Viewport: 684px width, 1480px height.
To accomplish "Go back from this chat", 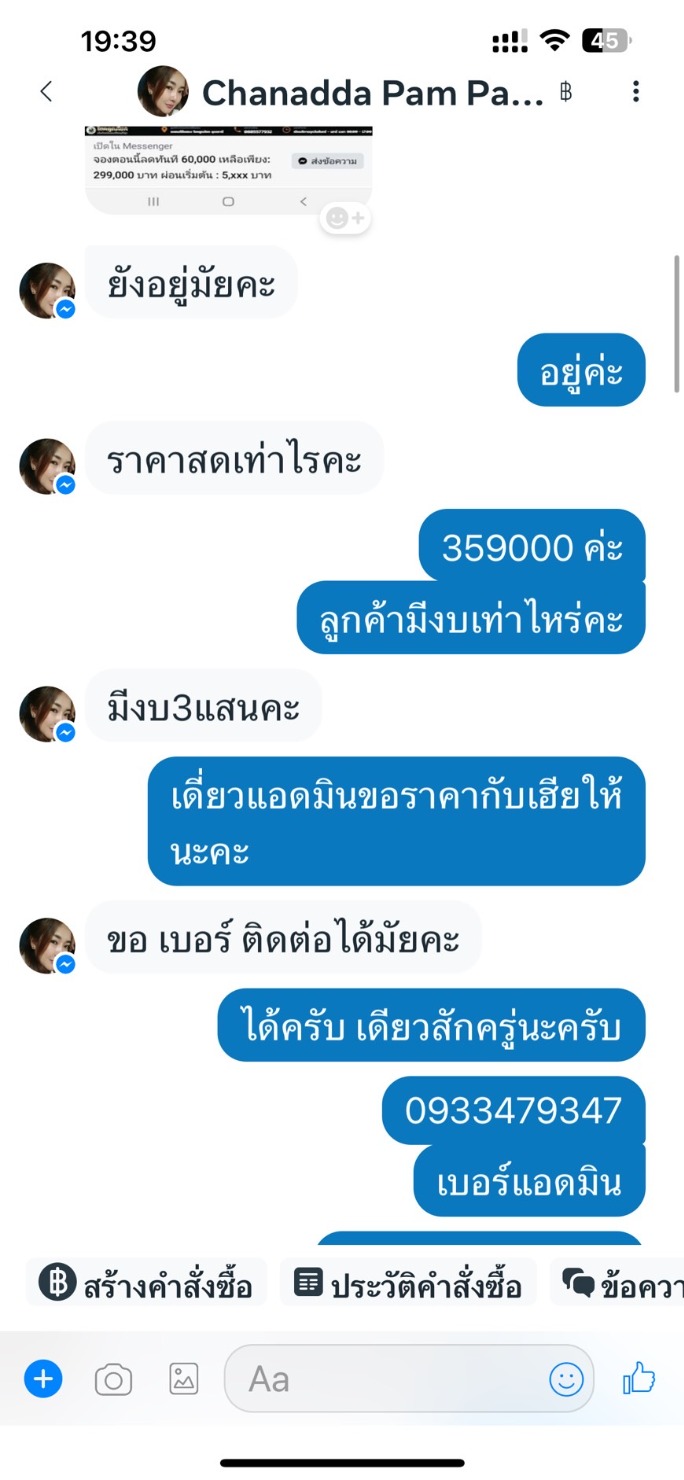I will [x=46, y=92].
